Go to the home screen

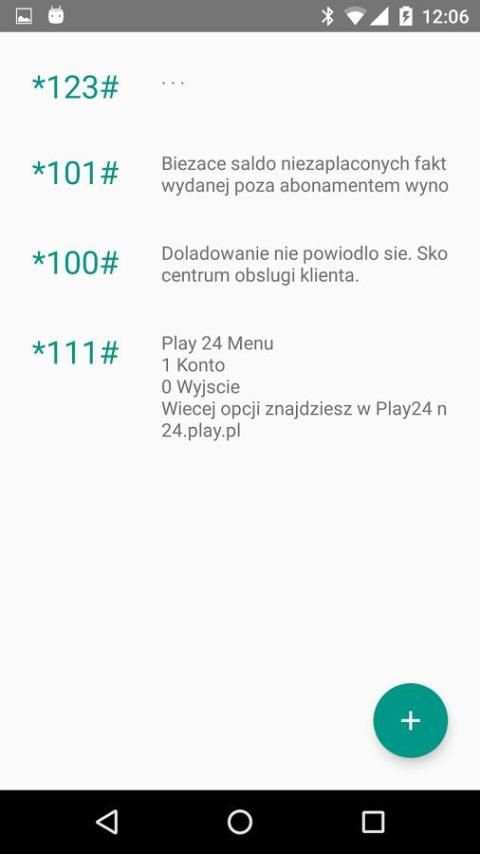(x=240, y=821)
